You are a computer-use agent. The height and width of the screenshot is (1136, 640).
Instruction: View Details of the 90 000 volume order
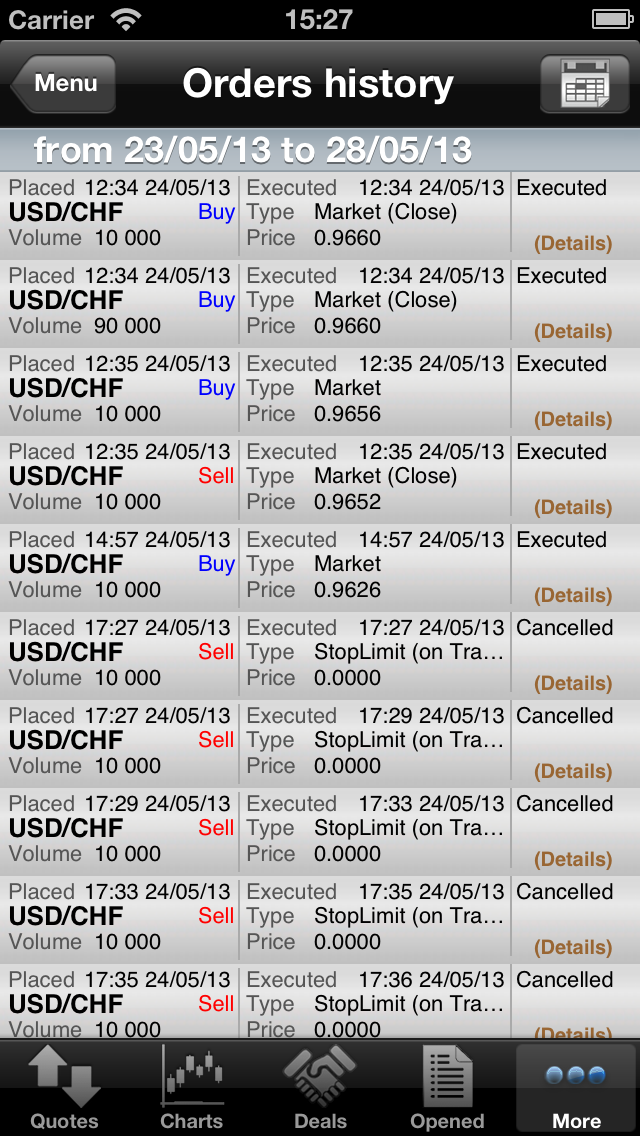(x=573, y=332)
